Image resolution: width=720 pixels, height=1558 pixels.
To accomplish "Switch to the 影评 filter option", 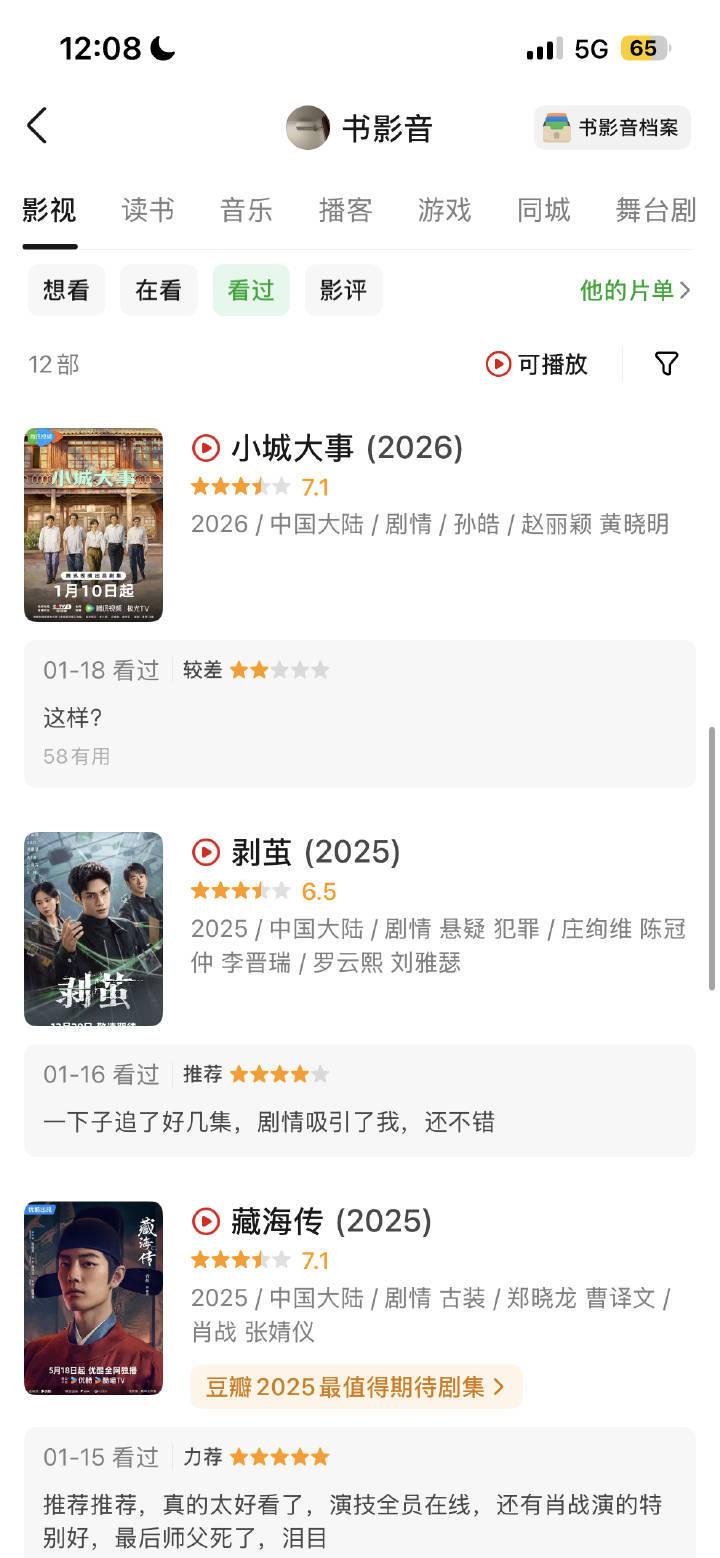I will click(x=343, y=290).
